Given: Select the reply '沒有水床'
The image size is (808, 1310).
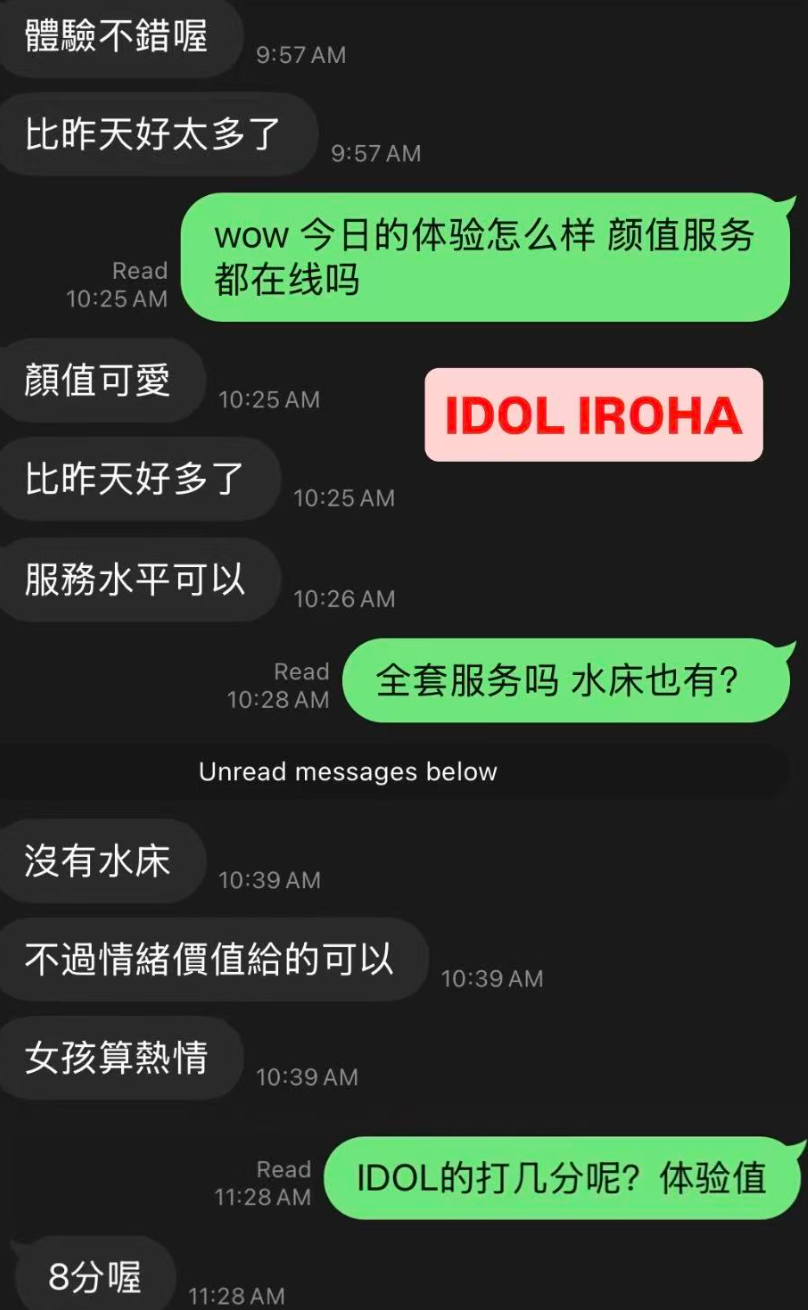Looking at the screenshot, I should (x=95, y=861).
